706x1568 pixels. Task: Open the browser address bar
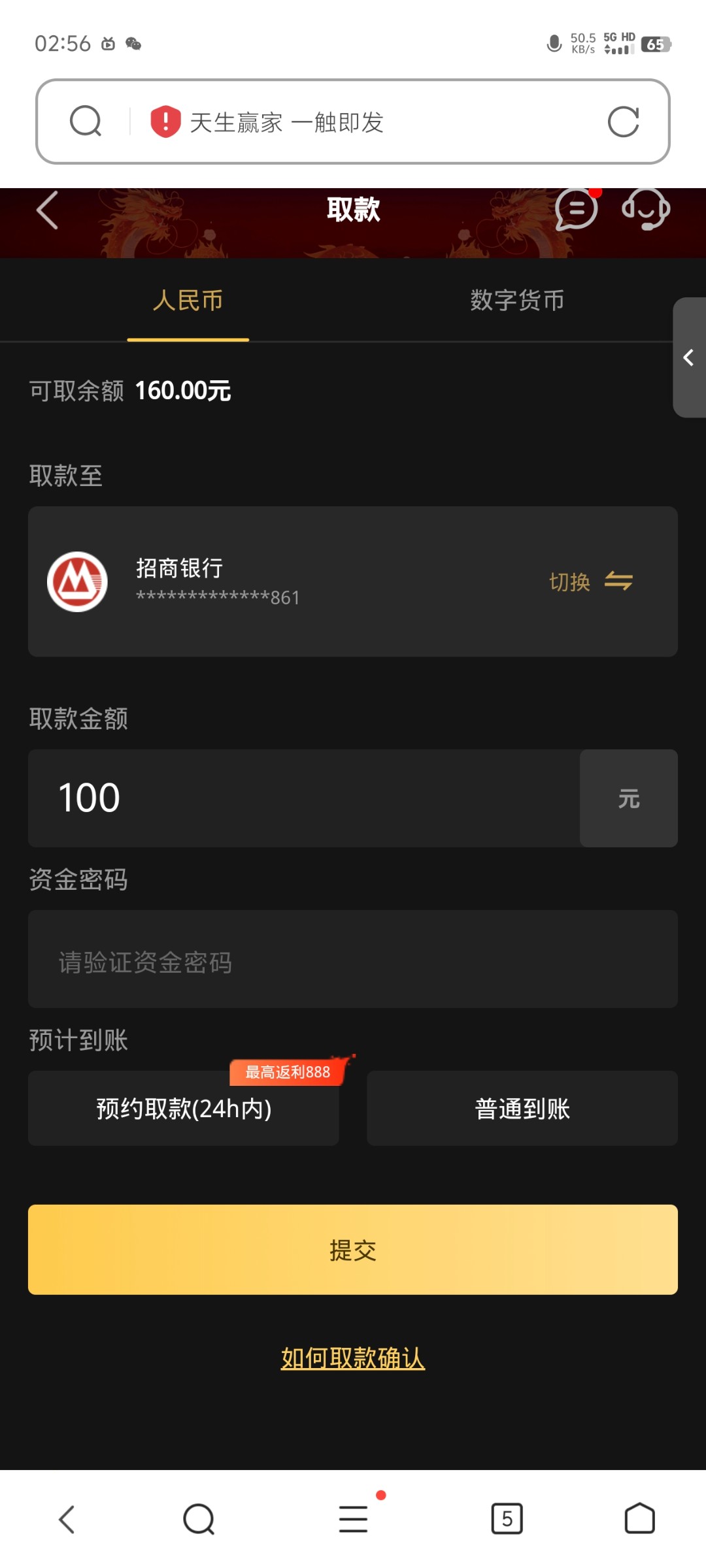pyautogui.click(x=353, y=122)
